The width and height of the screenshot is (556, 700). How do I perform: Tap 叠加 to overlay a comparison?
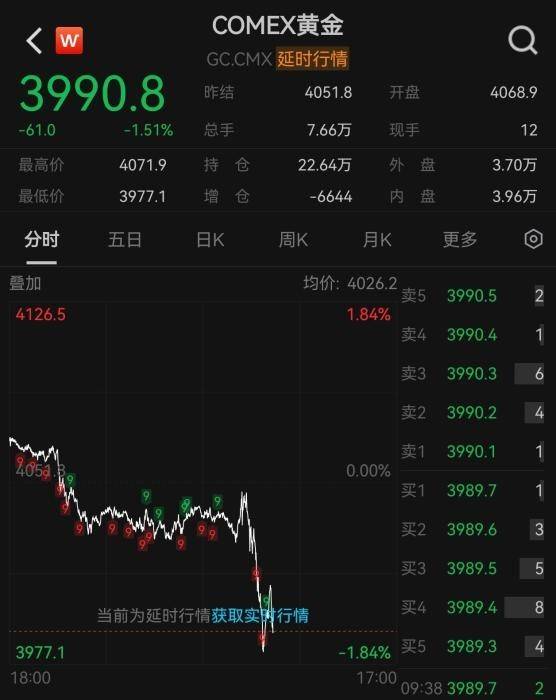pos(25,283)
